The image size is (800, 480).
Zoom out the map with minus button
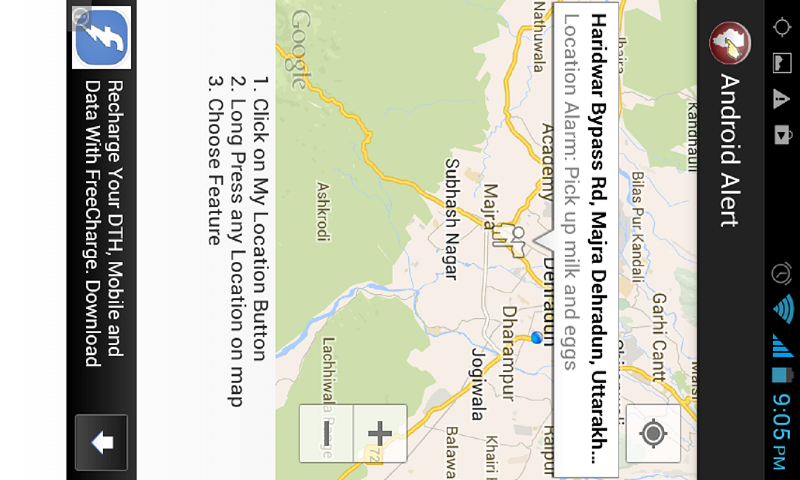coord(326,433)
